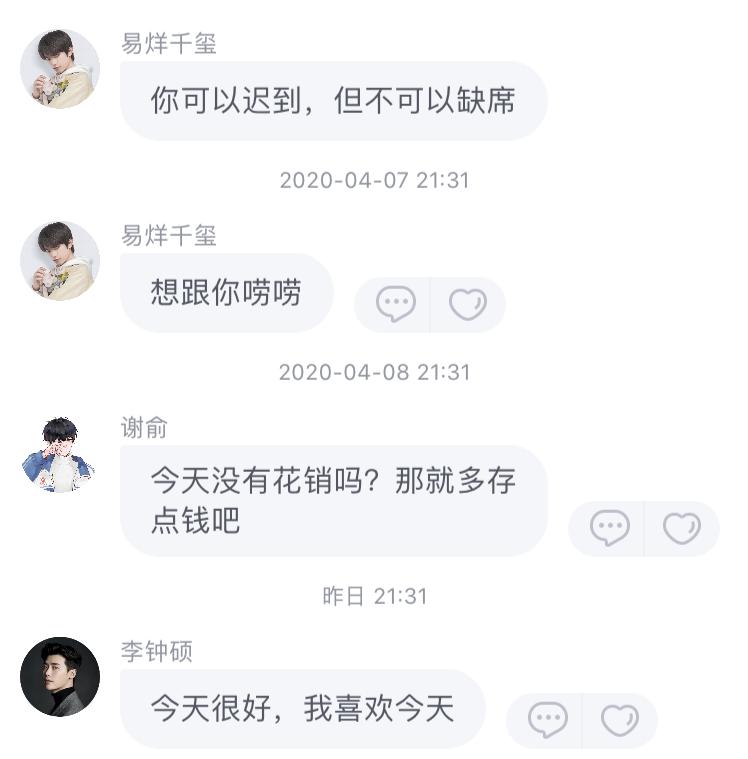Expand replies under 想跟你唠唠 message
748x759 pixels.
(398, 303)
